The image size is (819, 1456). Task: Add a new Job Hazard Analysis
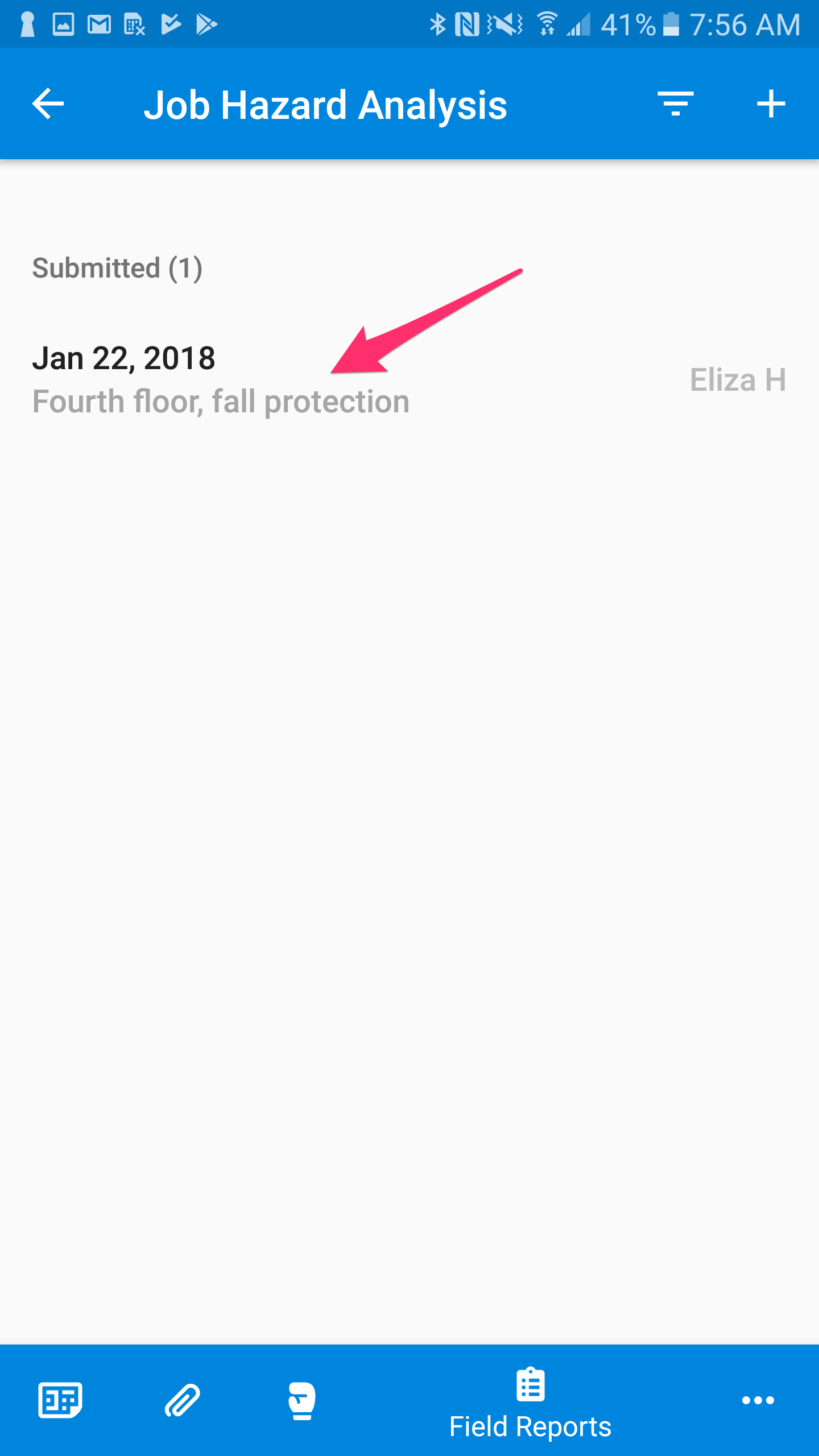771,104
